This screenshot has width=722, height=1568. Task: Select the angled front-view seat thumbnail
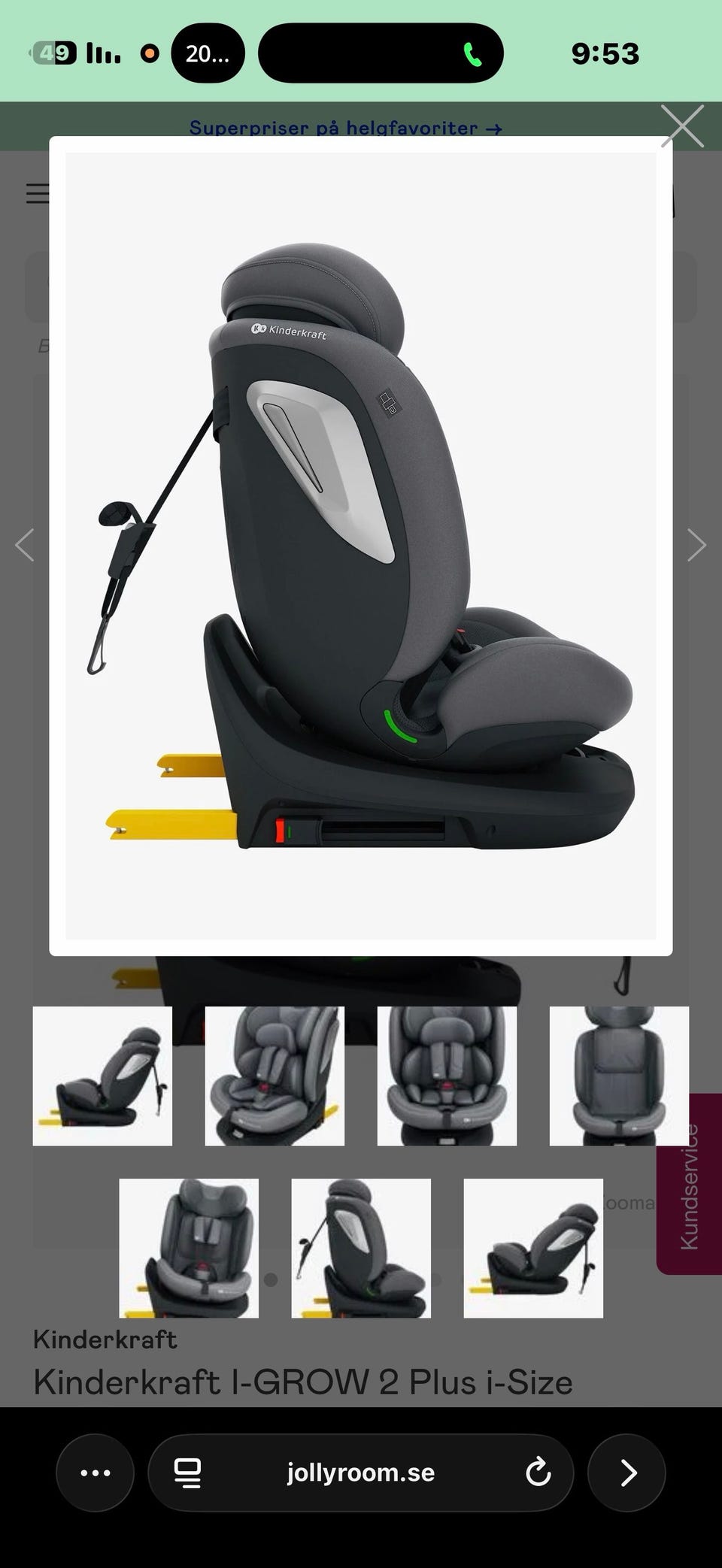pos(275,1076)
